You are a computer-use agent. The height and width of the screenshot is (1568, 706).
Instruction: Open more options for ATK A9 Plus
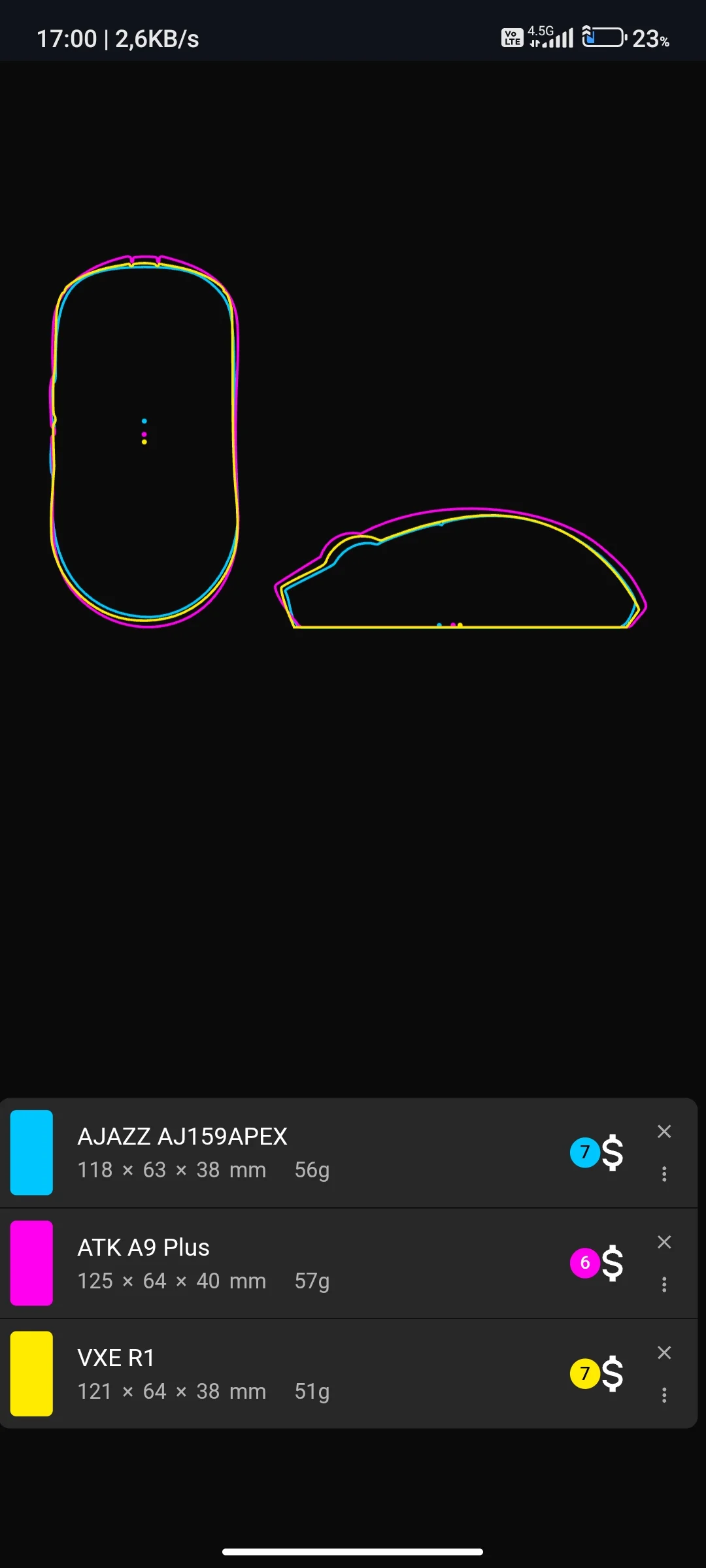click(664, 1284)
